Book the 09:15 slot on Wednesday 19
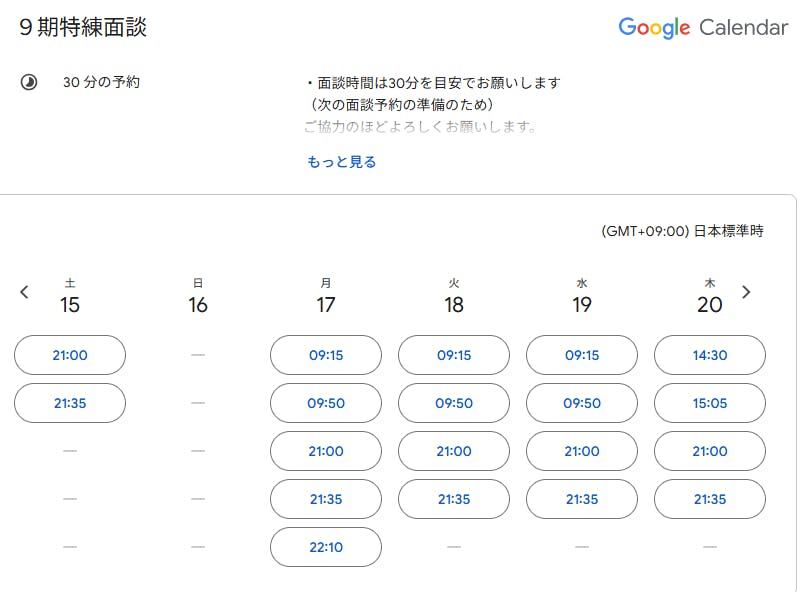Viewport: 810px width, 592px height. point(582,355)
